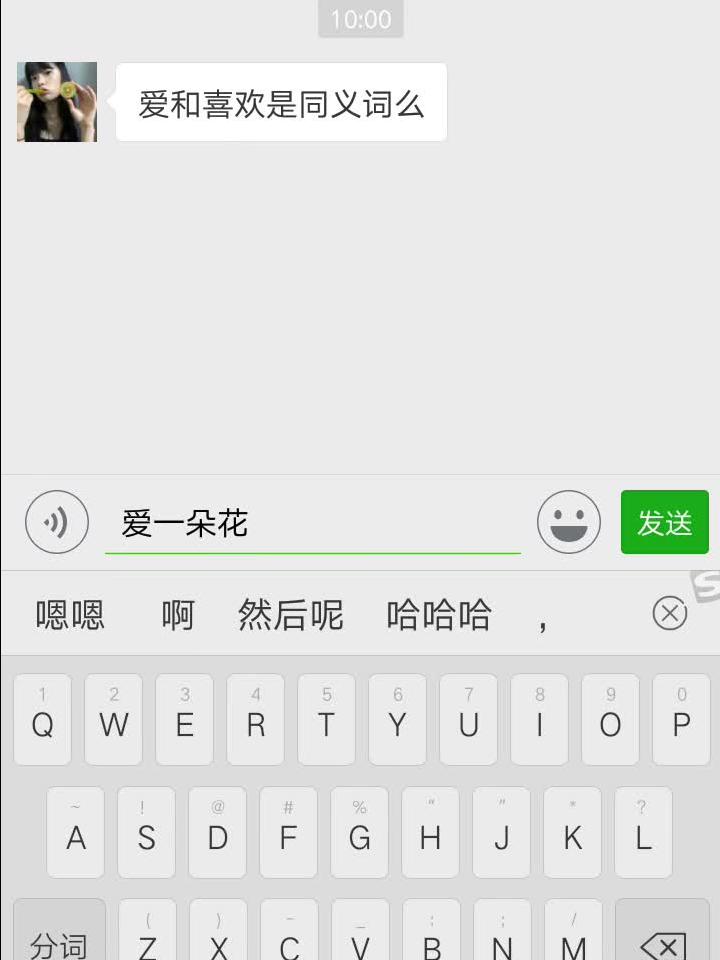Tap the backspace key
720x960 pixels.
662,940
